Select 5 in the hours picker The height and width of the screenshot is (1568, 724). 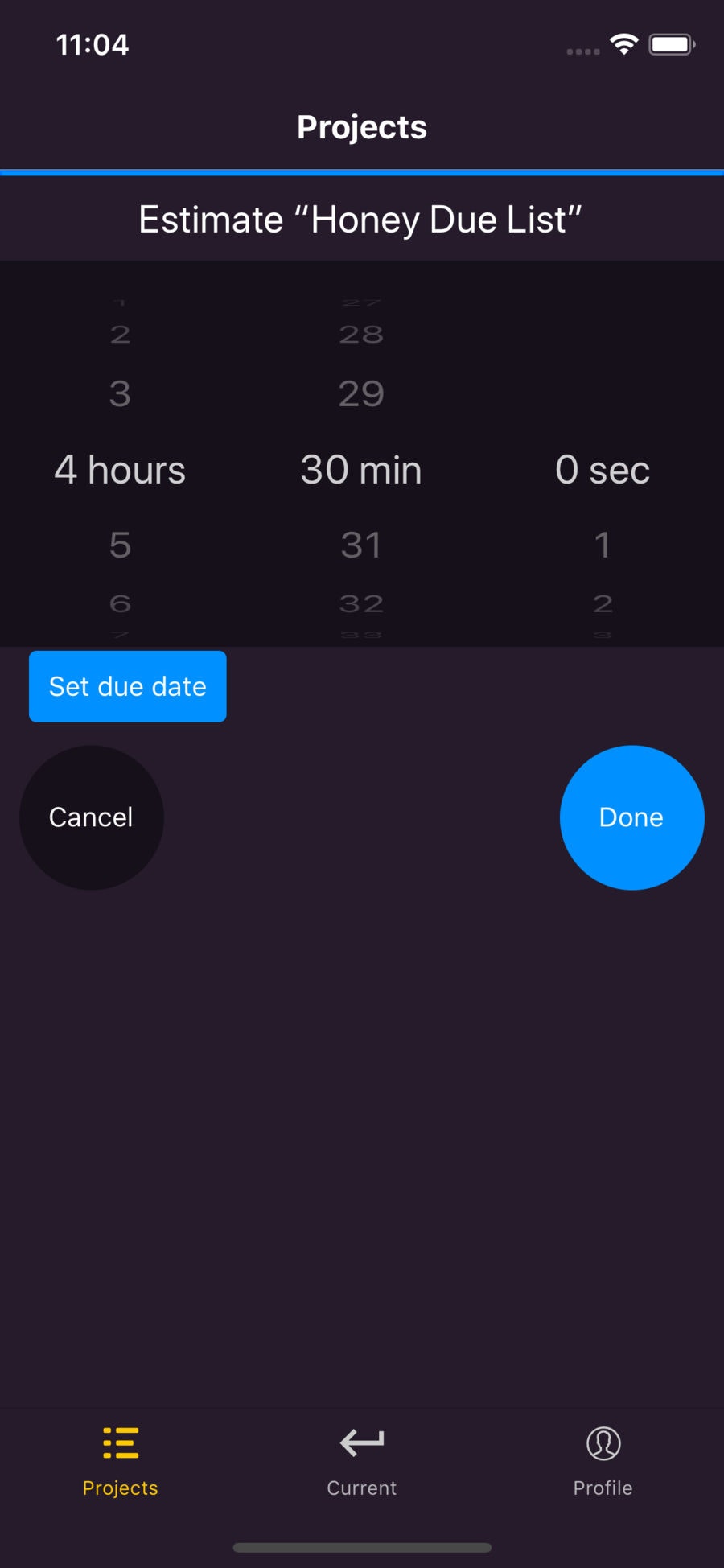pyautogui.click(x=120, y=545)
